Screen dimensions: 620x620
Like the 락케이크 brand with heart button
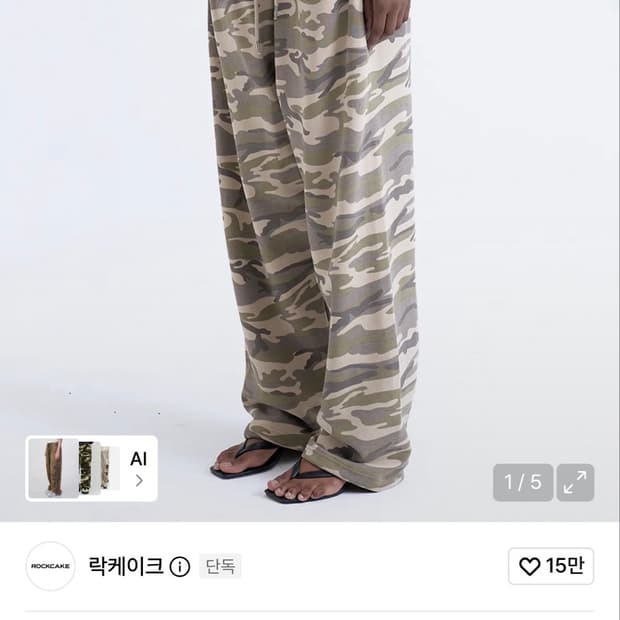pos(551,566)
